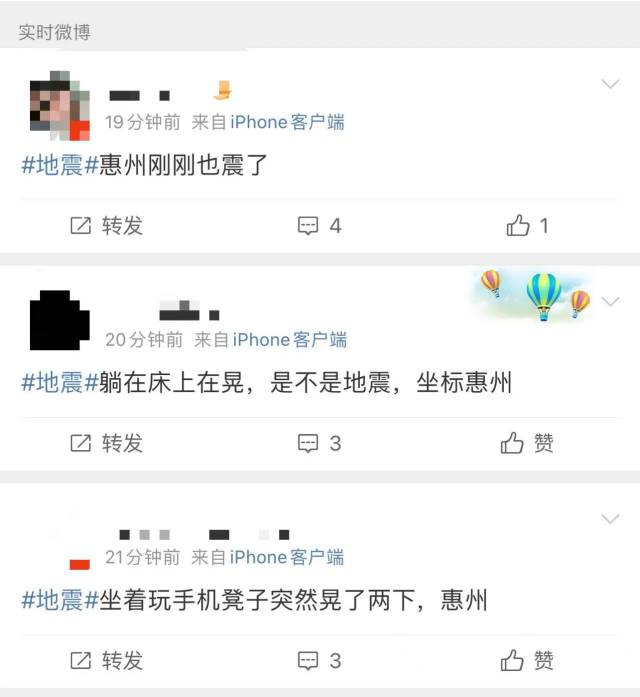Screen dimensions: 640x697
Task: Expand the chevron menu on the post '惠州刚刚也震了'
Action: pyautogui.click(x=610, y=84)
